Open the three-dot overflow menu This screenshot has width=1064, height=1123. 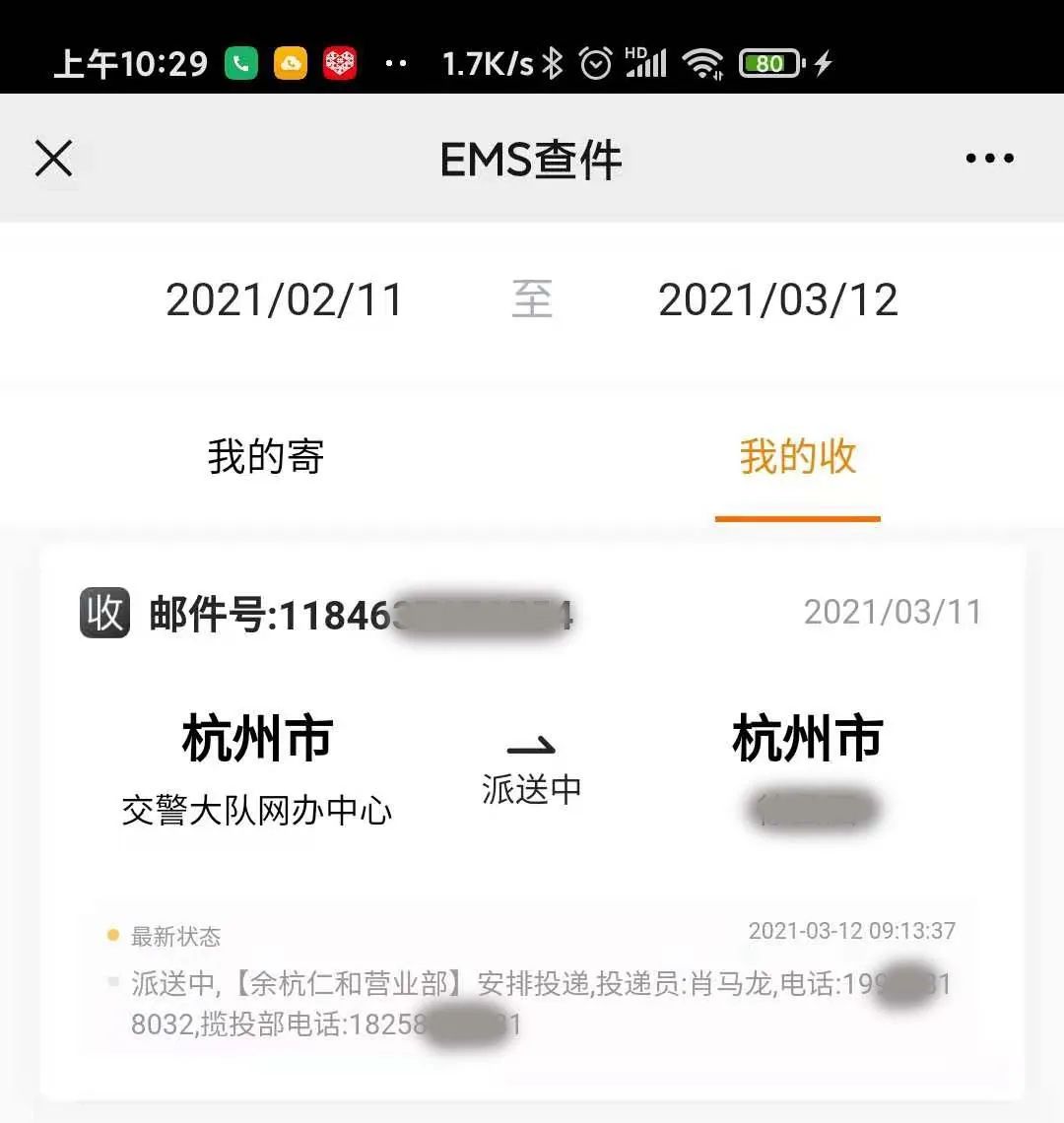989,159
